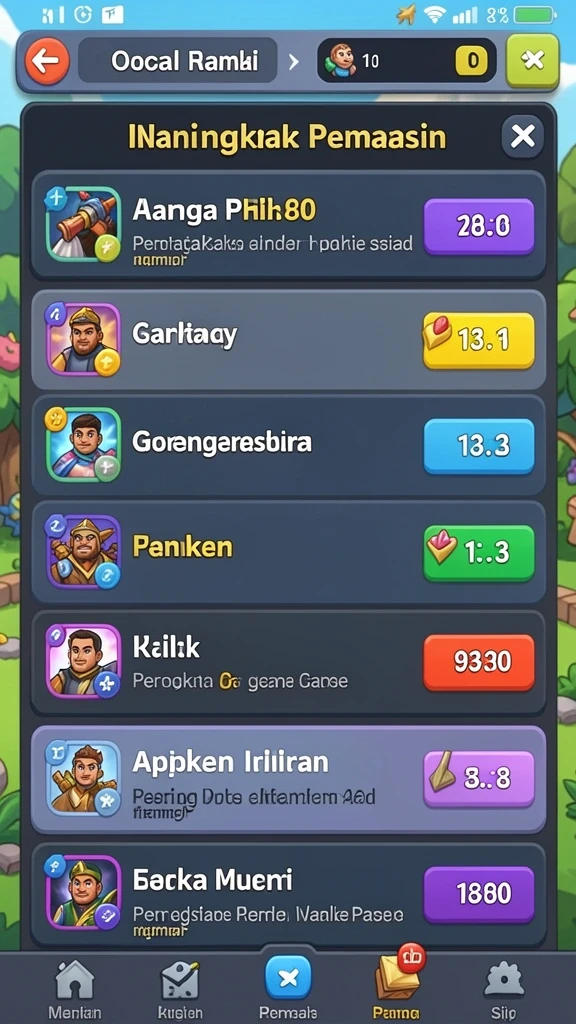Close the Naningkiak Pemaasin panel
Screen dimensions: 576x1024
pos(522,136)
